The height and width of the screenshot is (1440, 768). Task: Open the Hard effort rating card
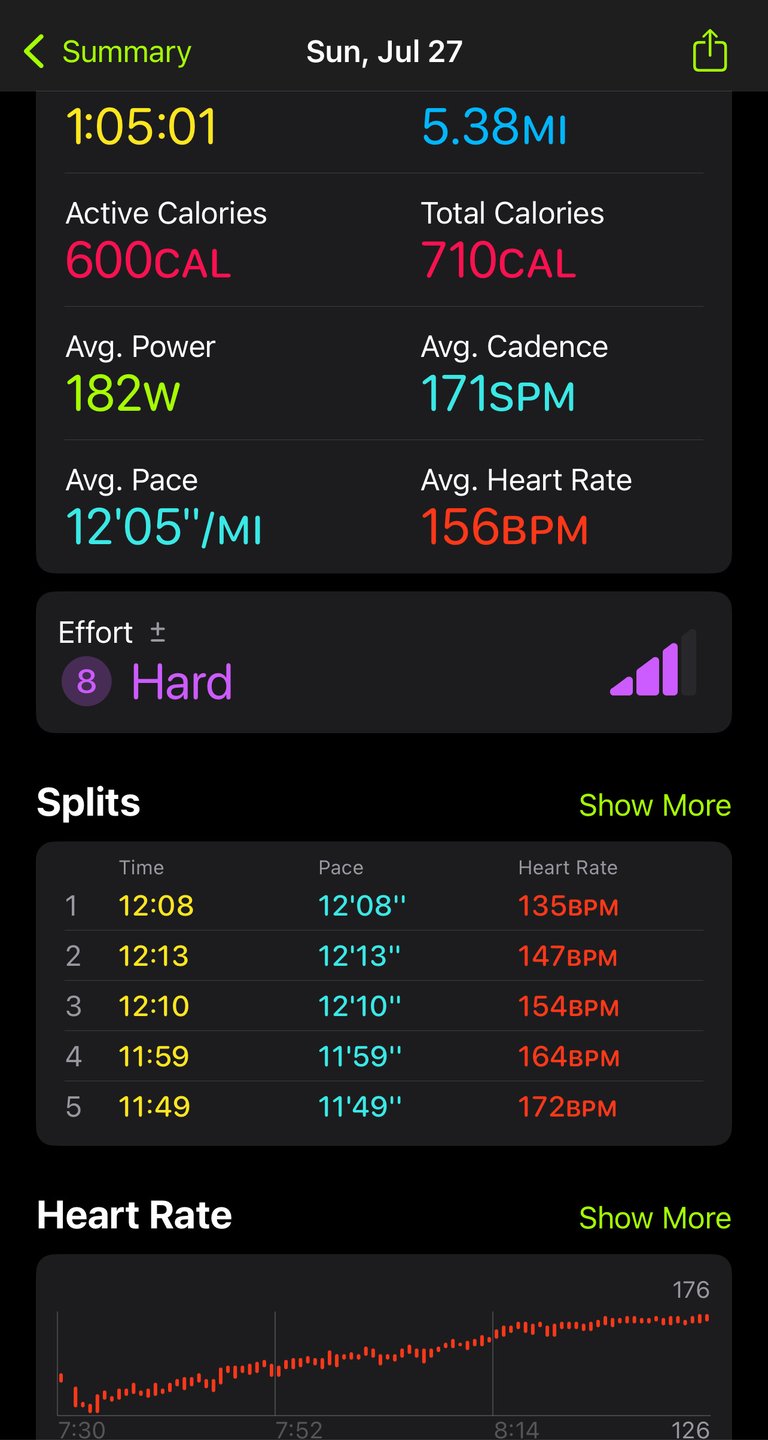tap(384, 662)
